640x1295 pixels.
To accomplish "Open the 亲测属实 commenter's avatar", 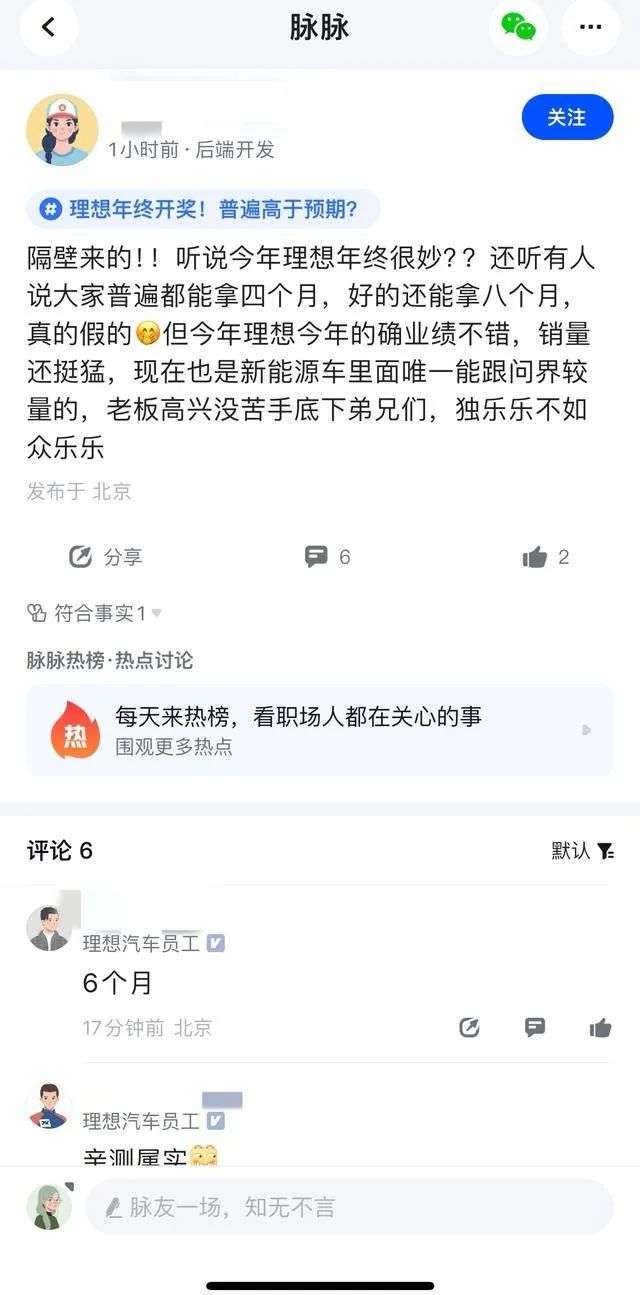I will click(x=47, y=1107).
